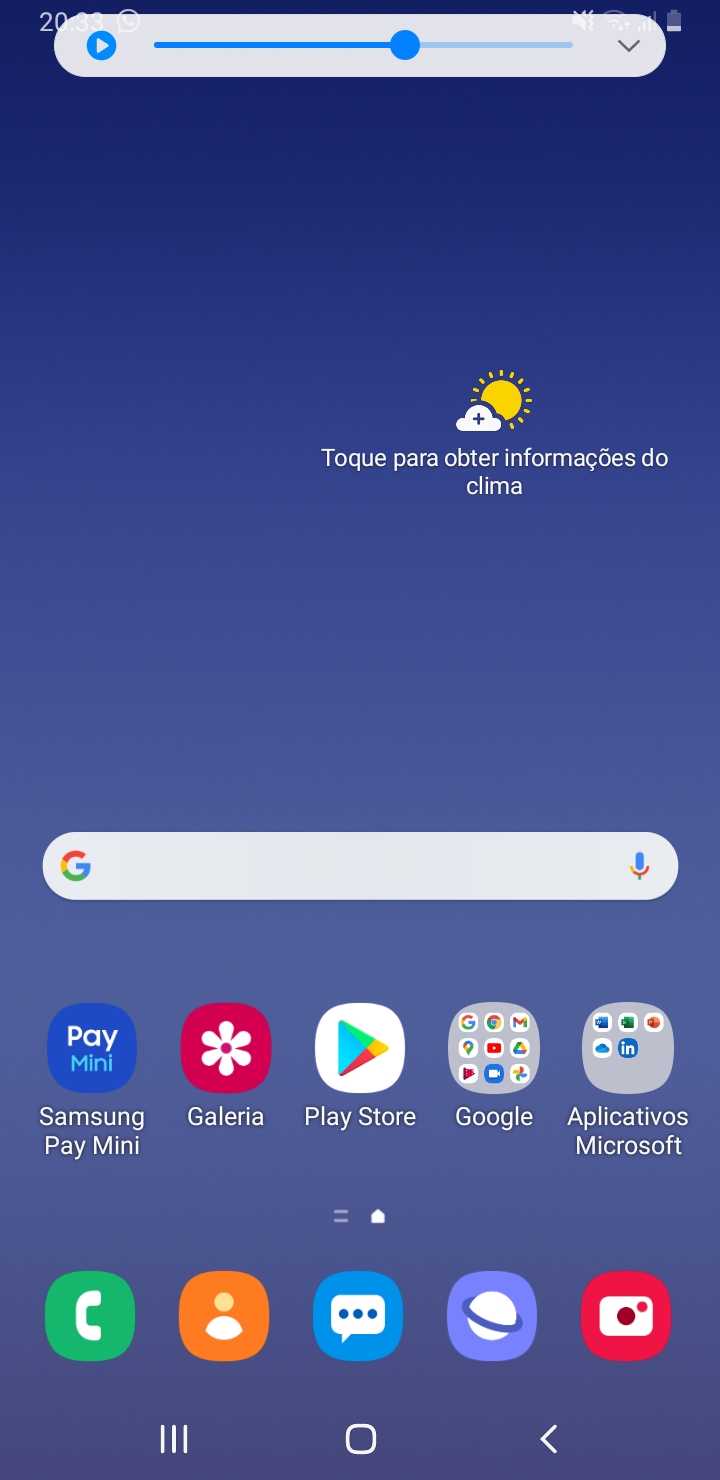
Task: Open the Google apps folder
Action: tap(494, 1048)
